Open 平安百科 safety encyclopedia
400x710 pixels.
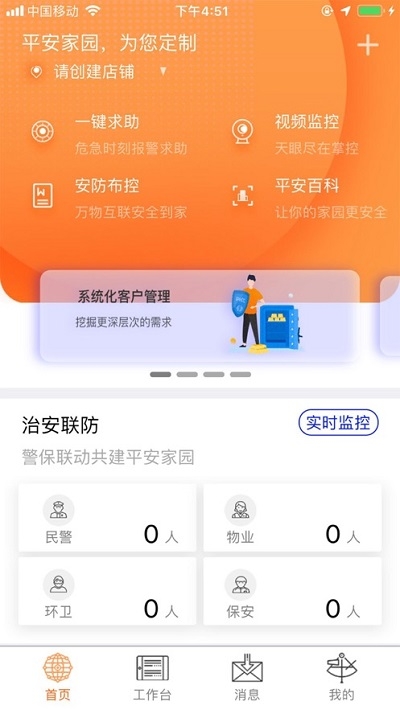[309, 198]
